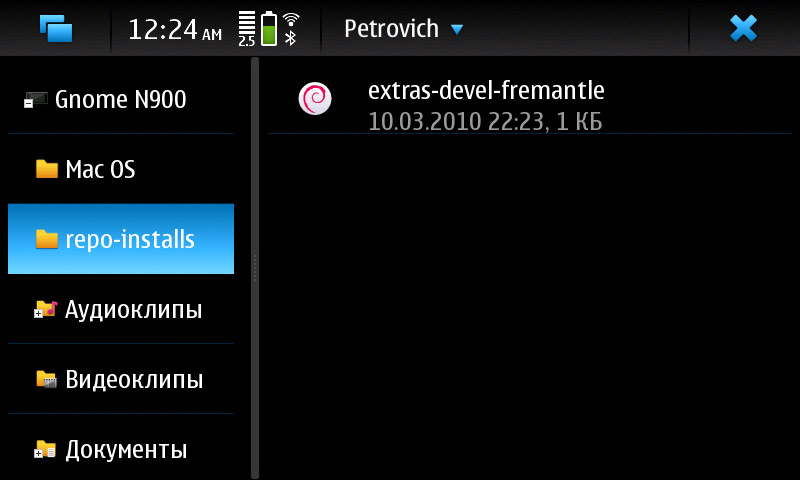Open the Petrovich title dropdown menu

coord(403,28)
